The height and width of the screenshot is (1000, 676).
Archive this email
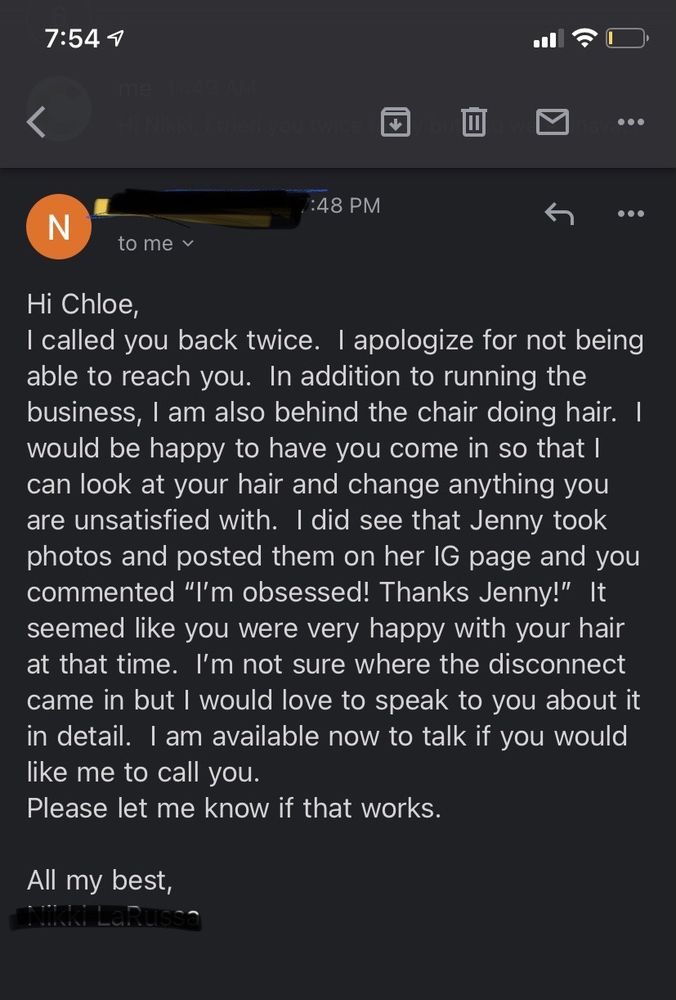pyautogui.click(x=395, y=122)
